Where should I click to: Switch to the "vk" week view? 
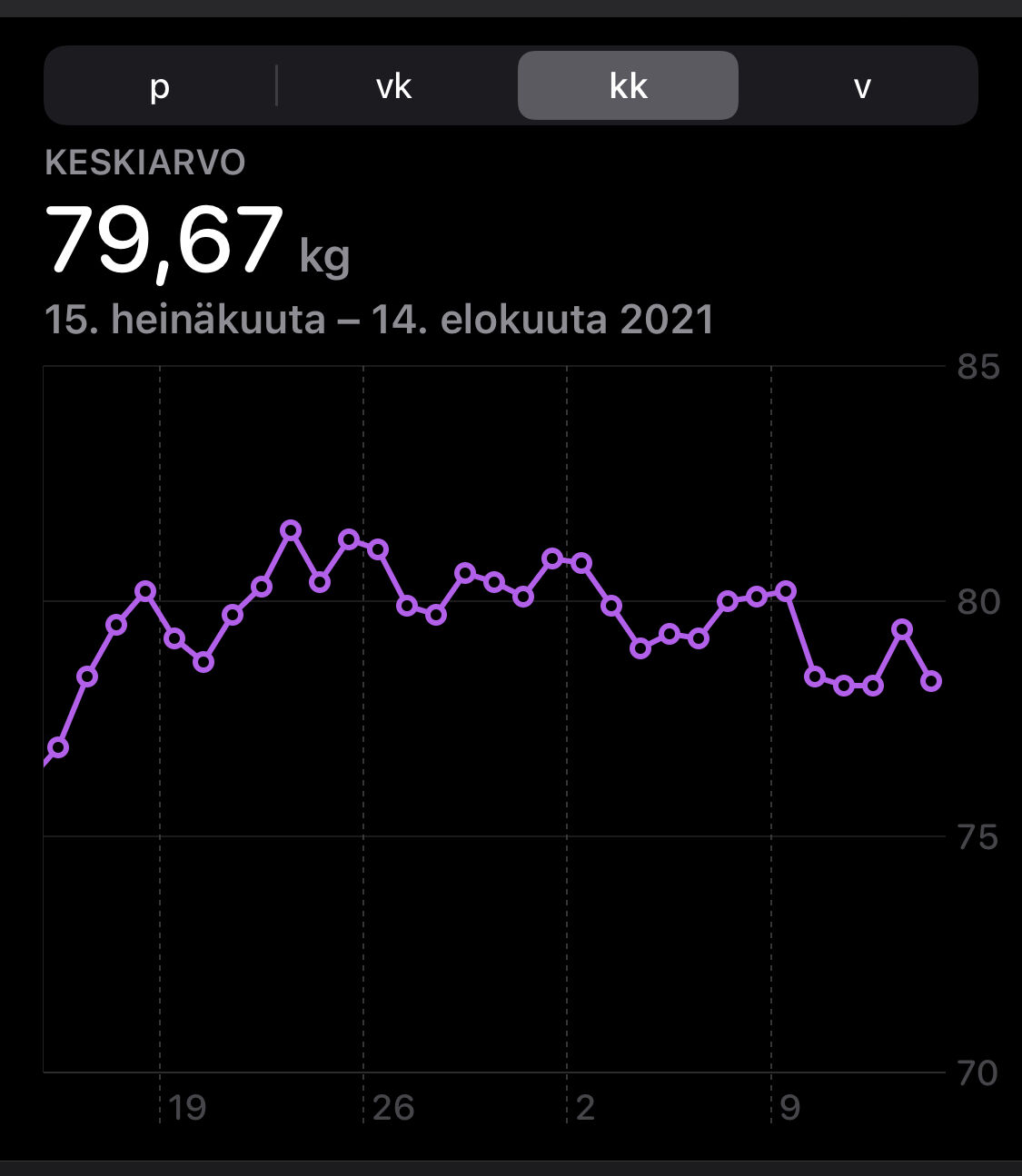[393, 86]
